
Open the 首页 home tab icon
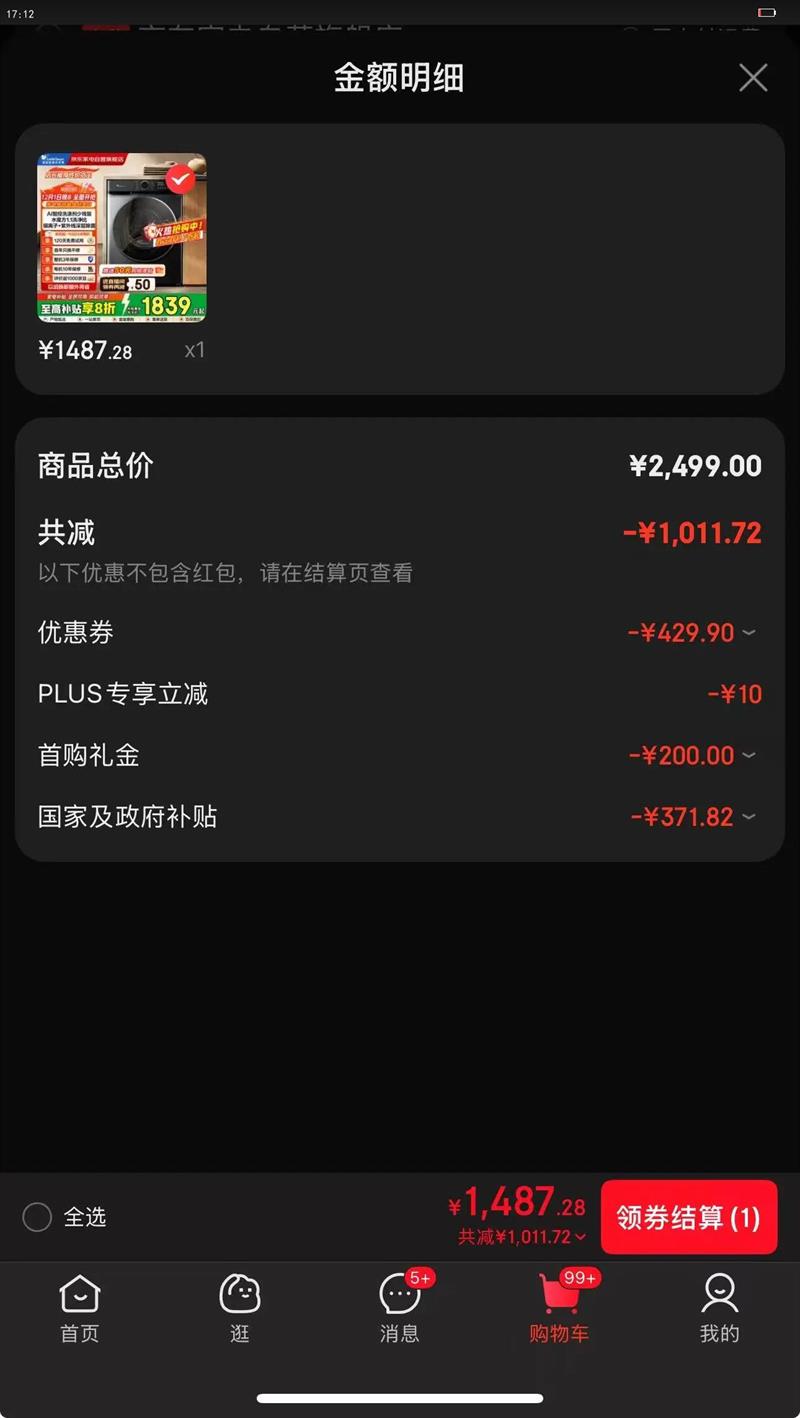click(x=79, y=1295)
